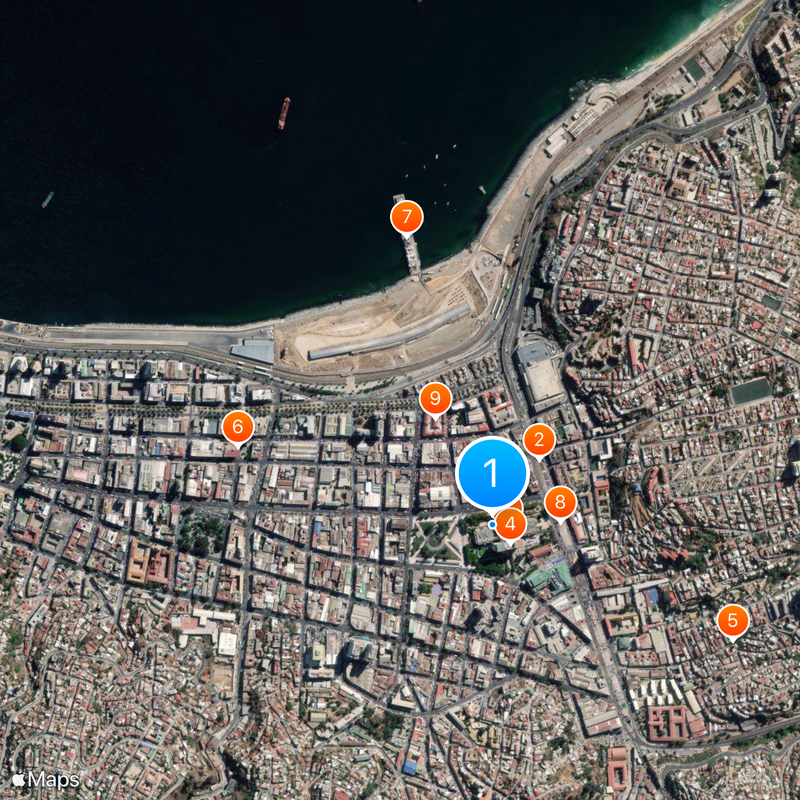Select map pin number 5

pyautogui.click(x=733, y=620)
